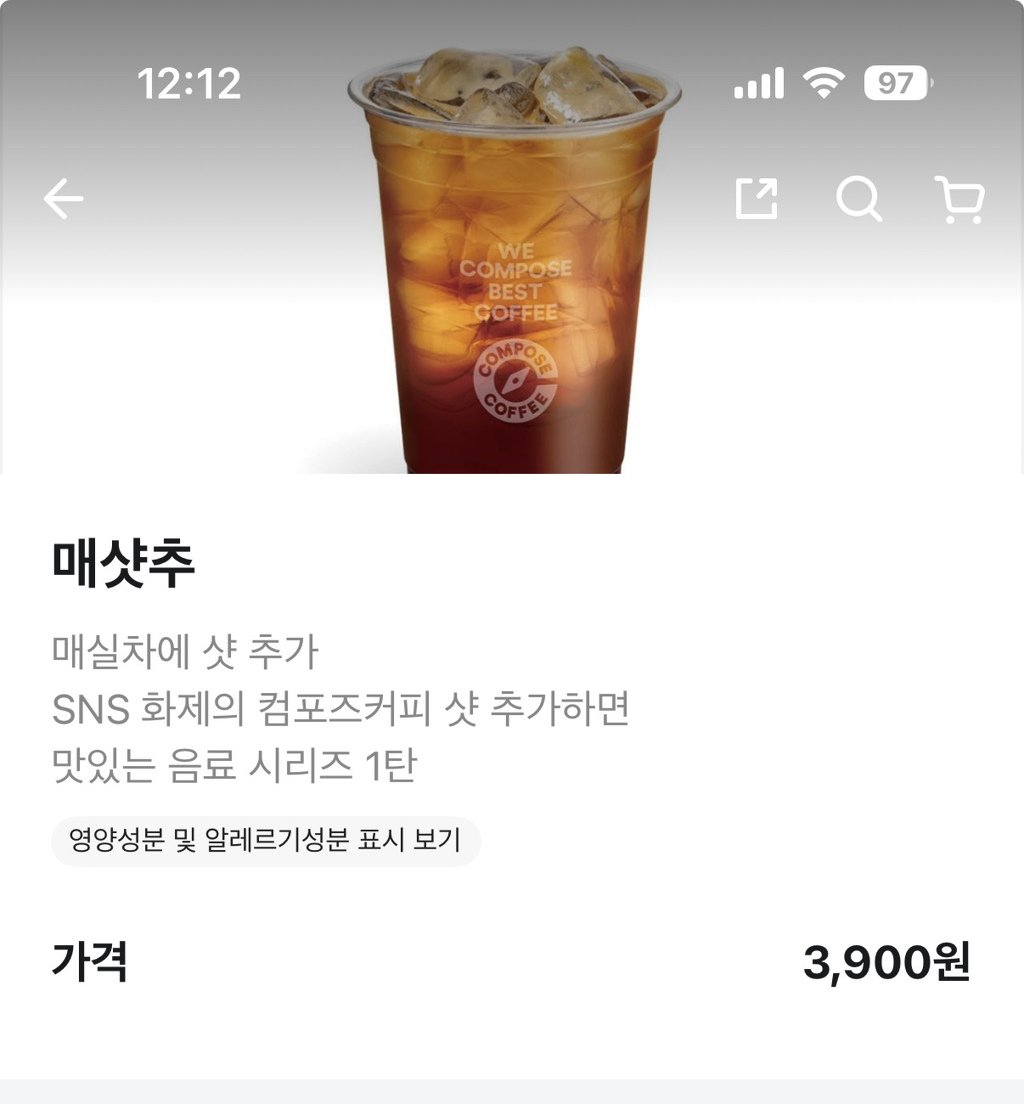Navigate back using the back arrow
Image resolution: width=1024 pixels, height=1104 pixels.
coord(63,198)
